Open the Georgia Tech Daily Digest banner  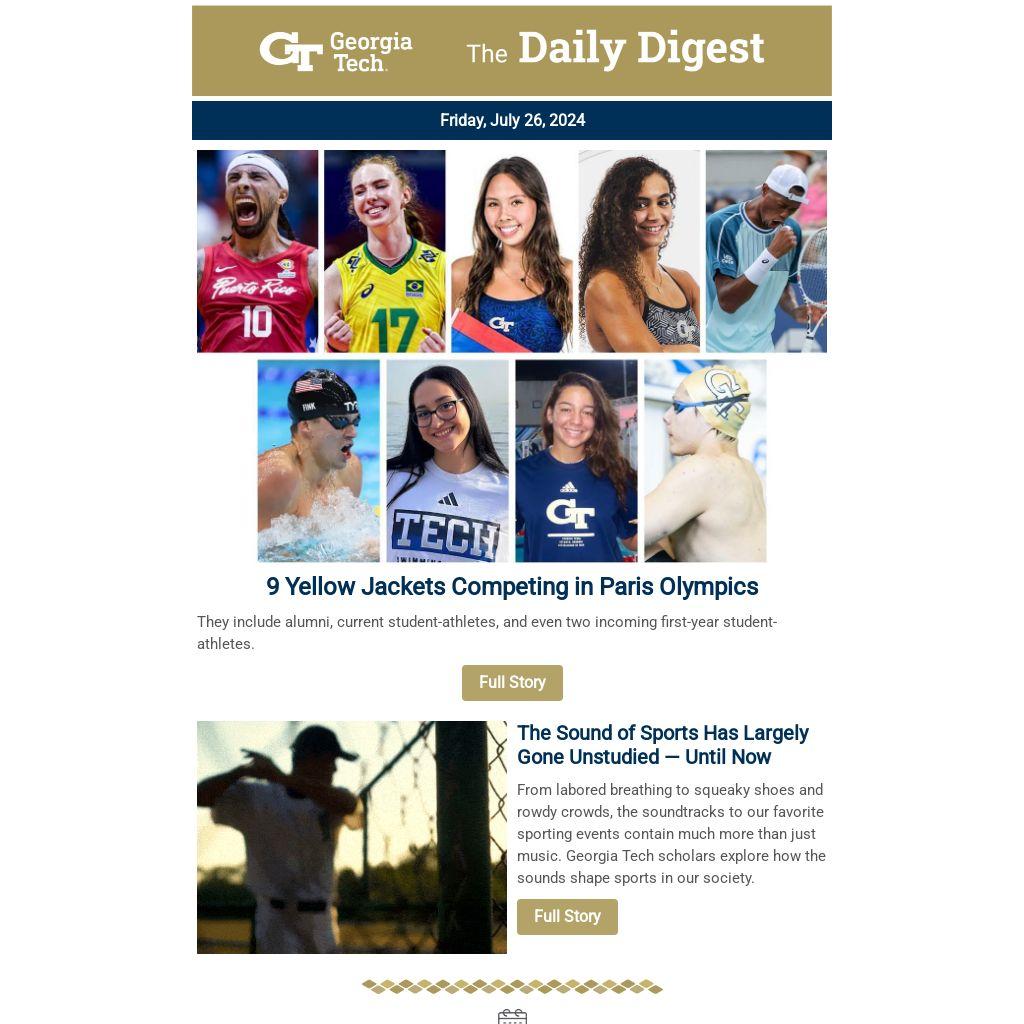[x=512, y=51]
